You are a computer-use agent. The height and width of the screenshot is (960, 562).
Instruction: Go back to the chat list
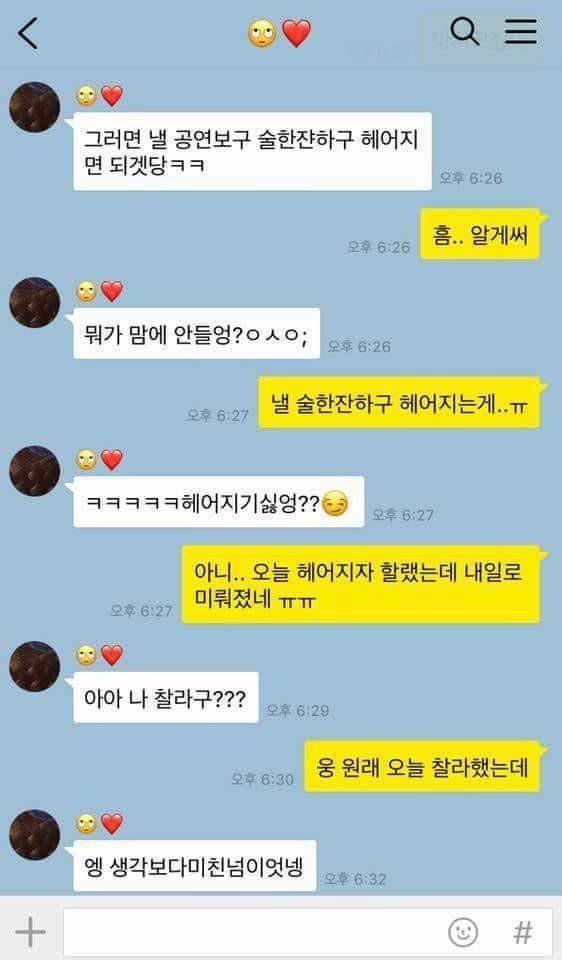pyautogui.click(x=28, y=33)
